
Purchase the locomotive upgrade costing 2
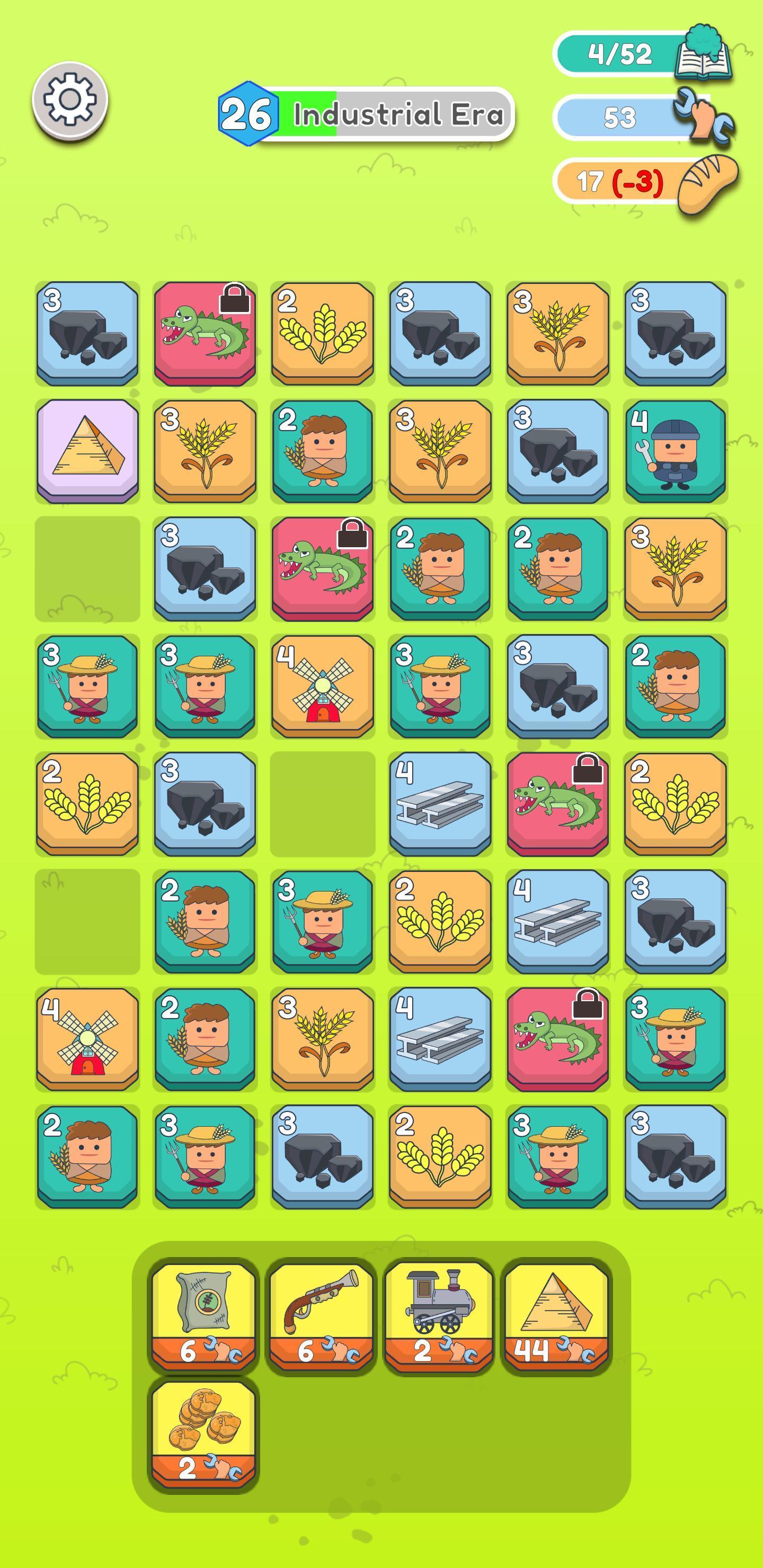pos(439,1315)
